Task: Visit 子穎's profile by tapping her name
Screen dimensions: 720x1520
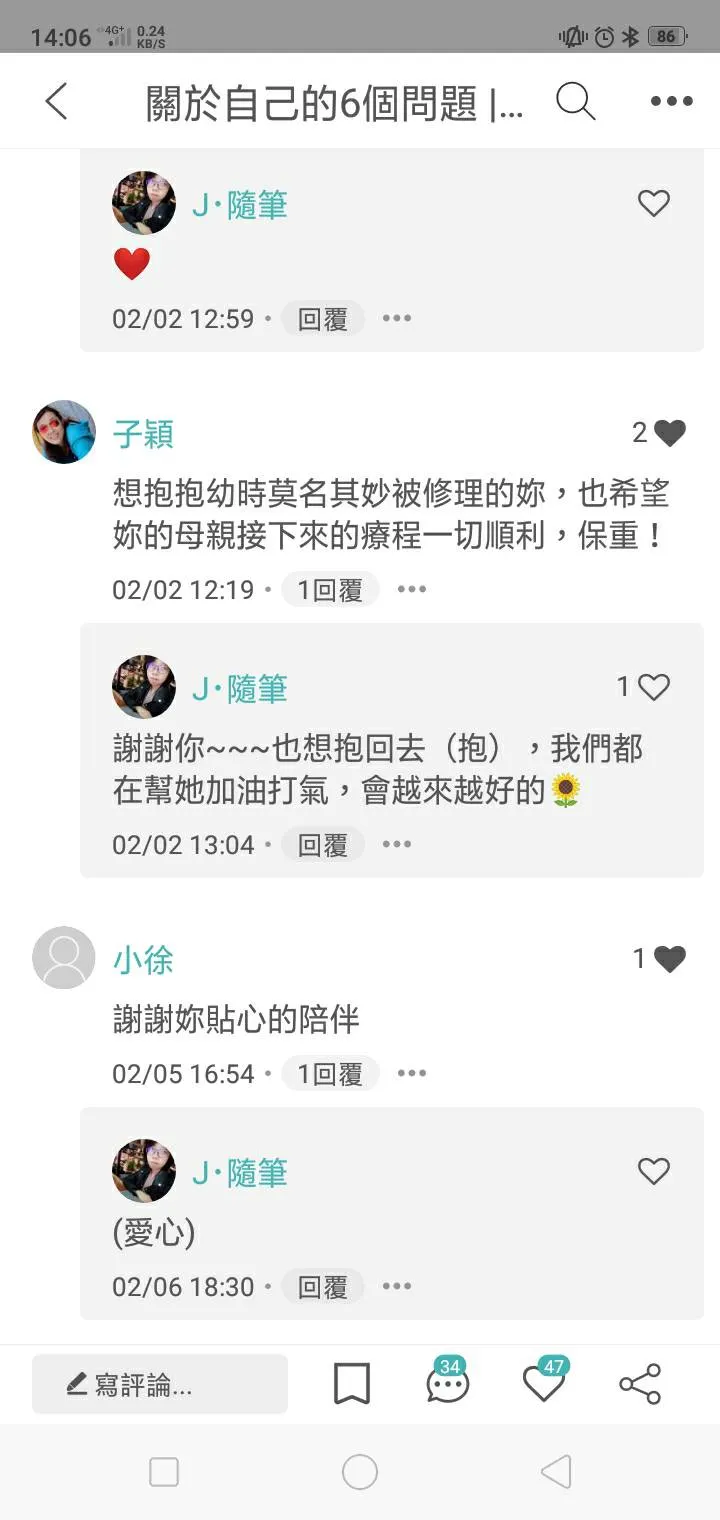Action: (x=141, y=432)
